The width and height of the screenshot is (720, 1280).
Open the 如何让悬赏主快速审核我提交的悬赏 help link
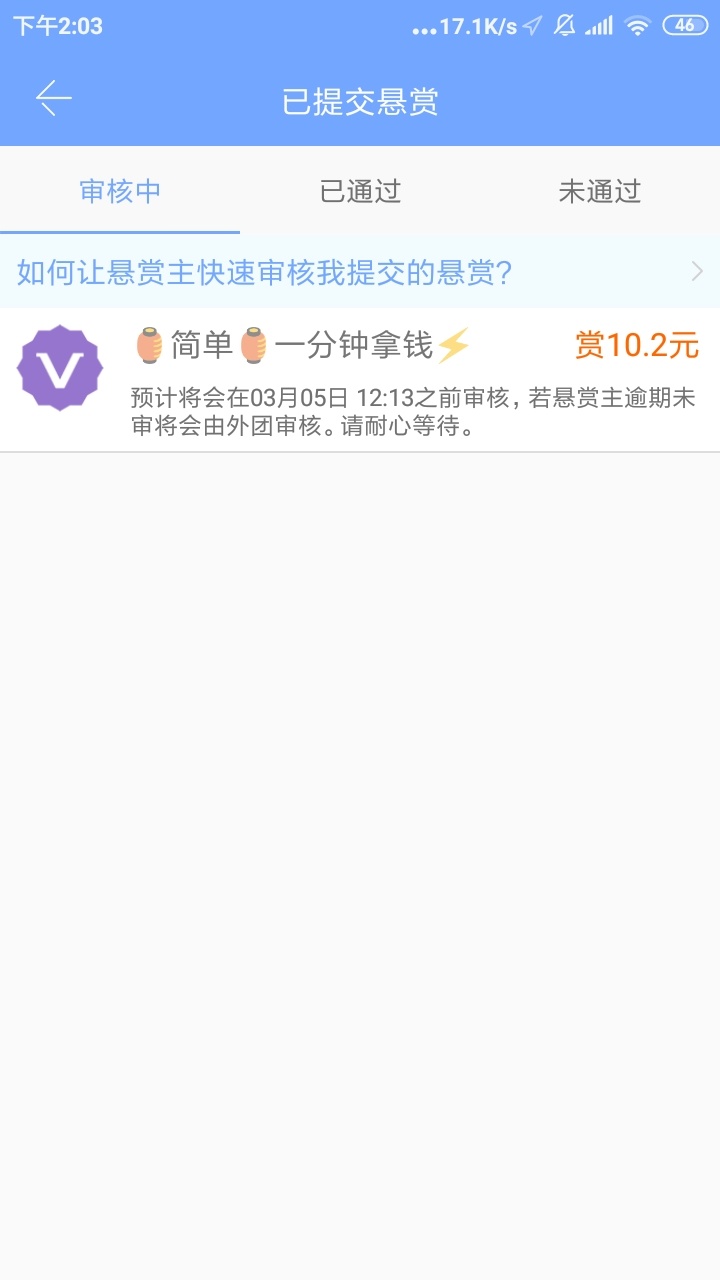(x=360, y=271)
